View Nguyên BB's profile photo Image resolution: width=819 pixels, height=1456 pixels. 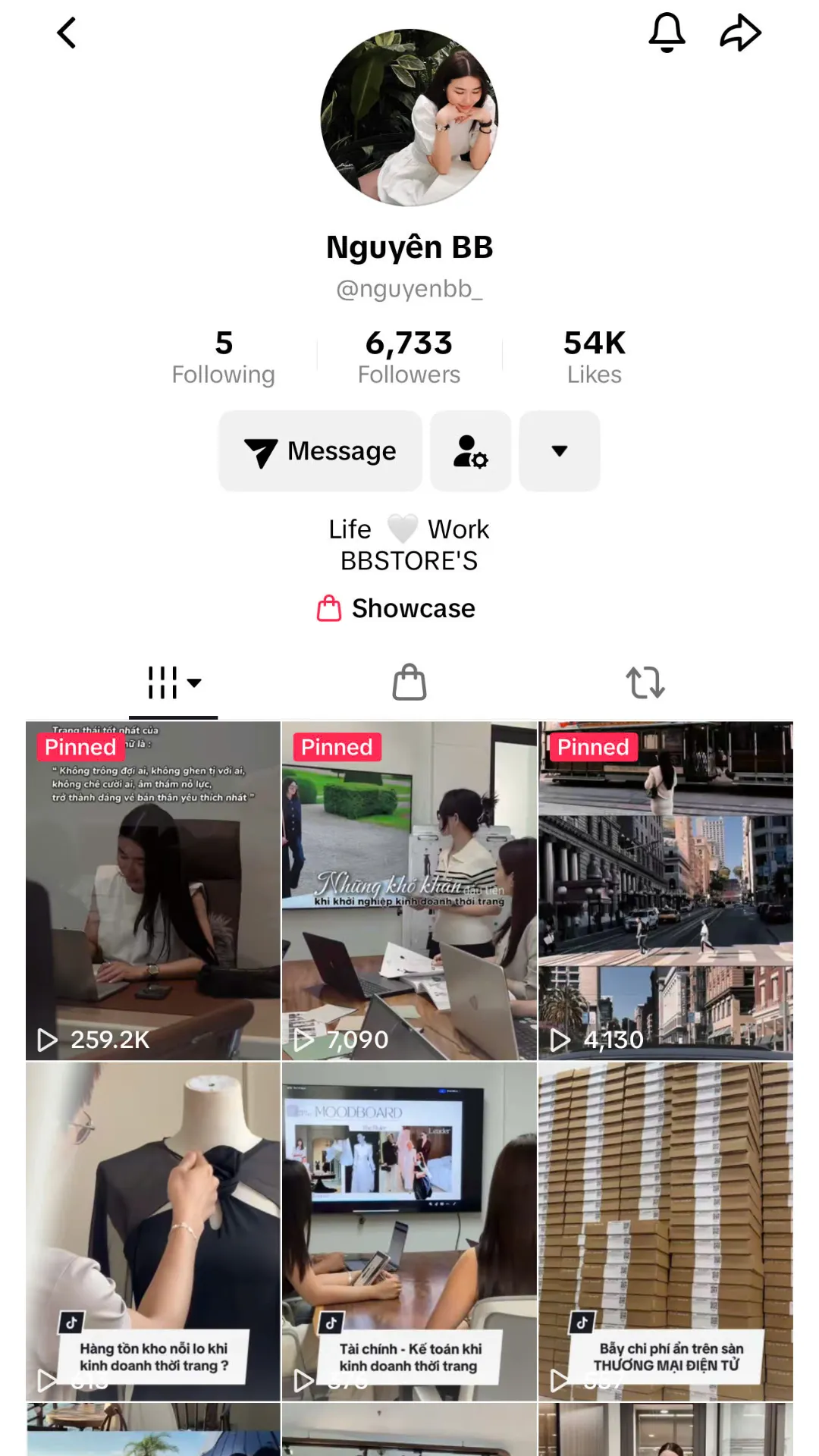[409, 118]
